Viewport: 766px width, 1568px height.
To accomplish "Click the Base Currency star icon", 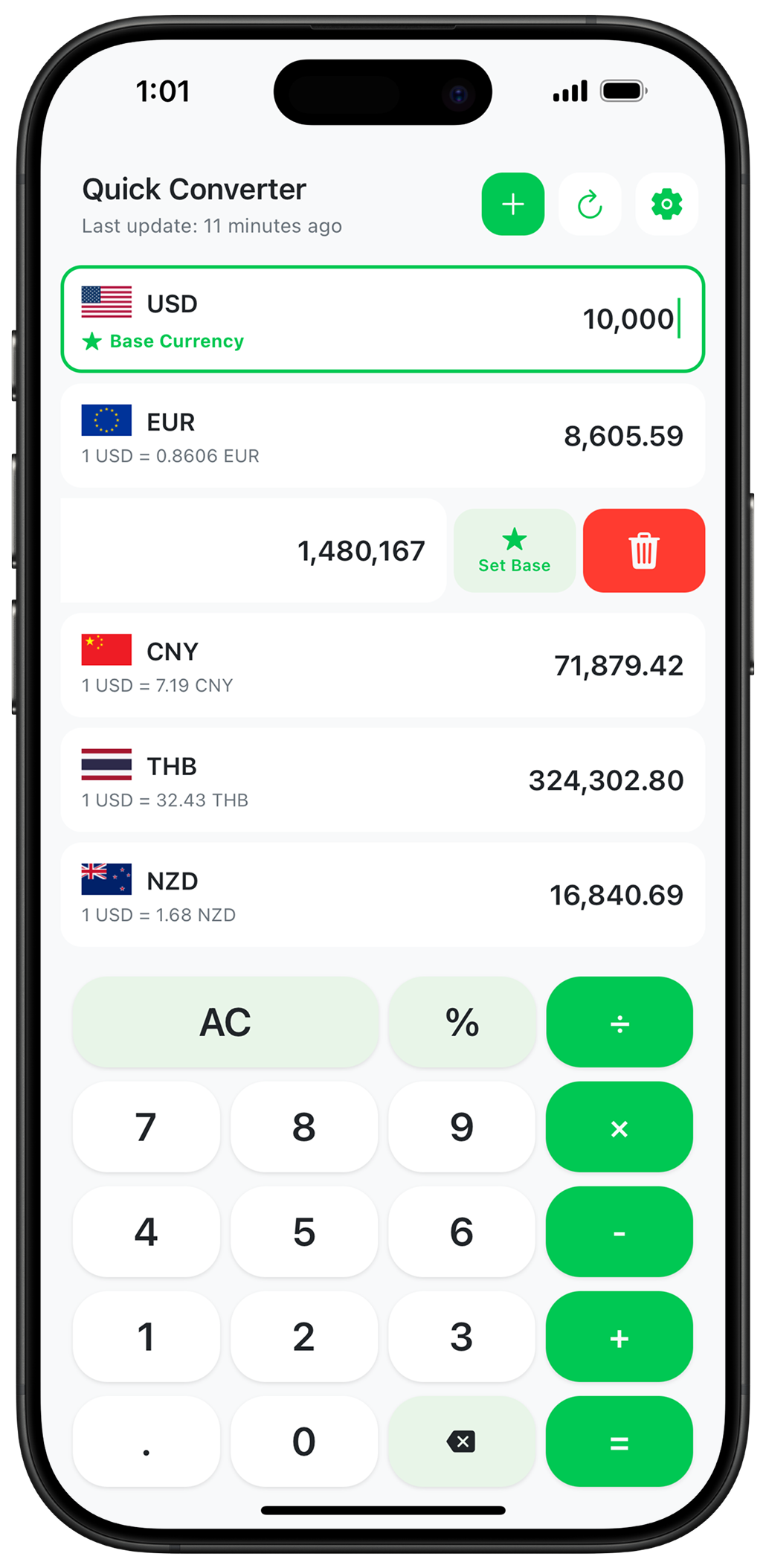I will 91,341.
